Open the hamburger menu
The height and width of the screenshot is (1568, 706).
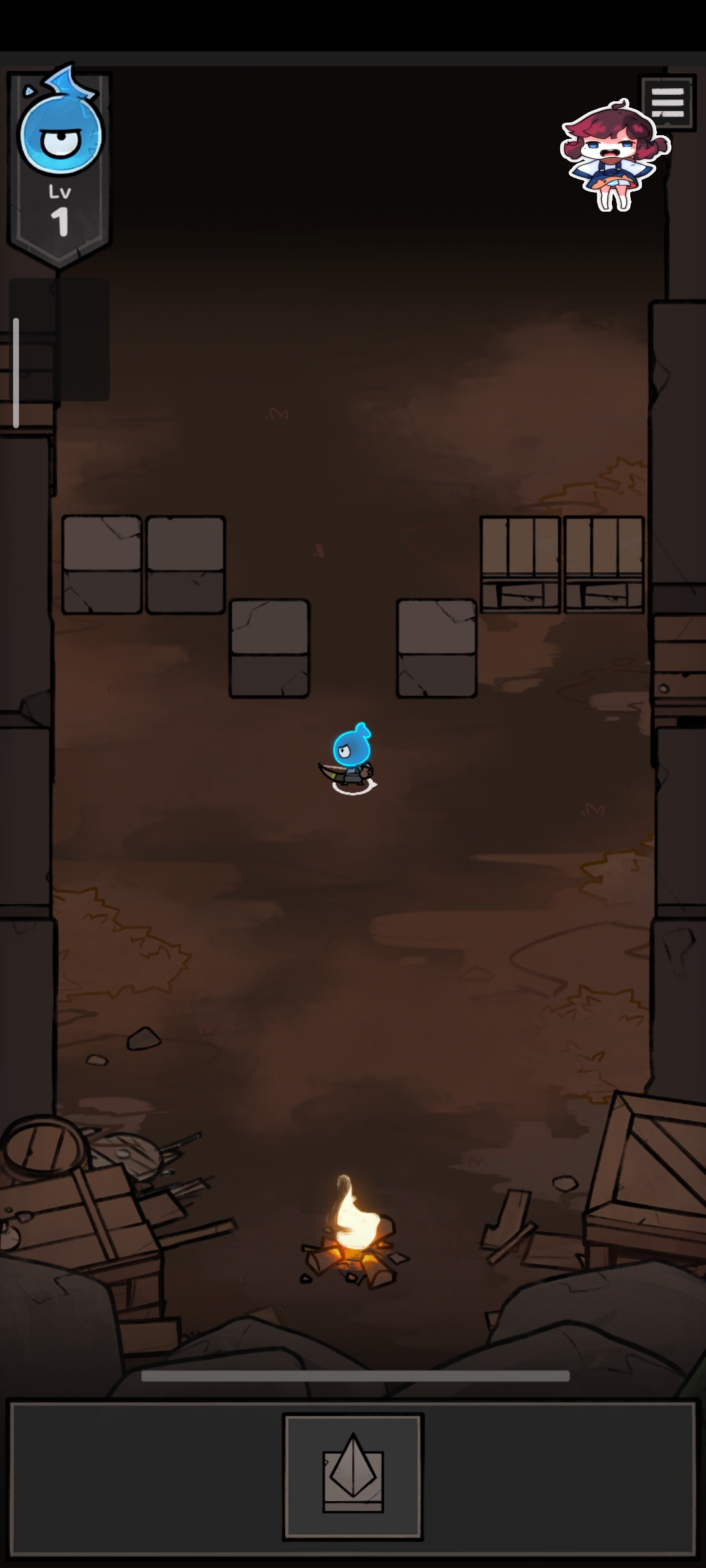[667, 103]
